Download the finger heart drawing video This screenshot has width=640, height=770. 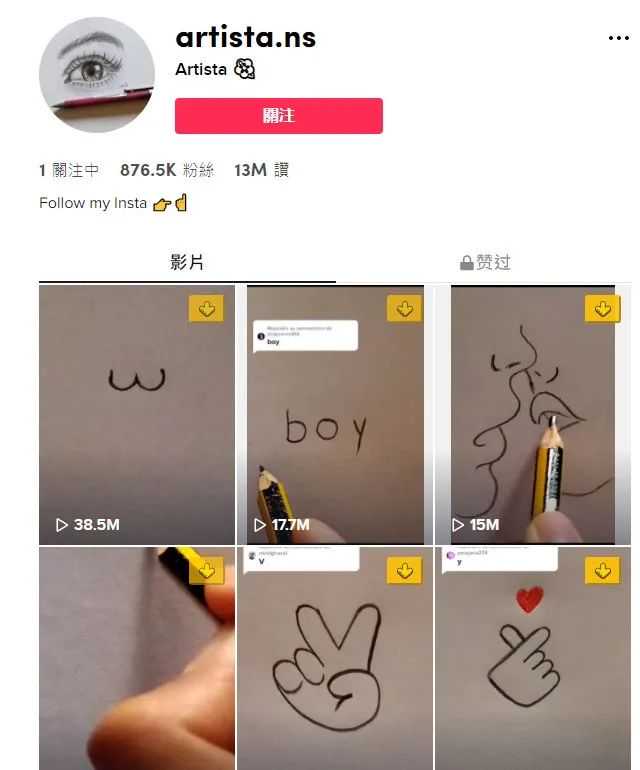[x=602, y=571]
